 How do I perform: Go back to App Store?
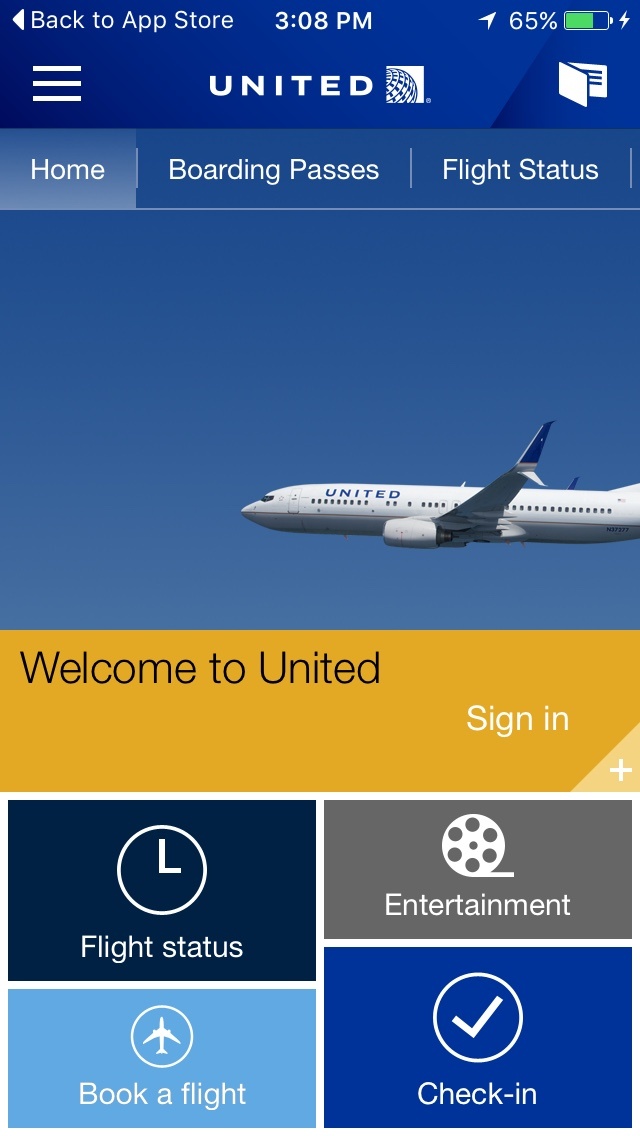123,20
